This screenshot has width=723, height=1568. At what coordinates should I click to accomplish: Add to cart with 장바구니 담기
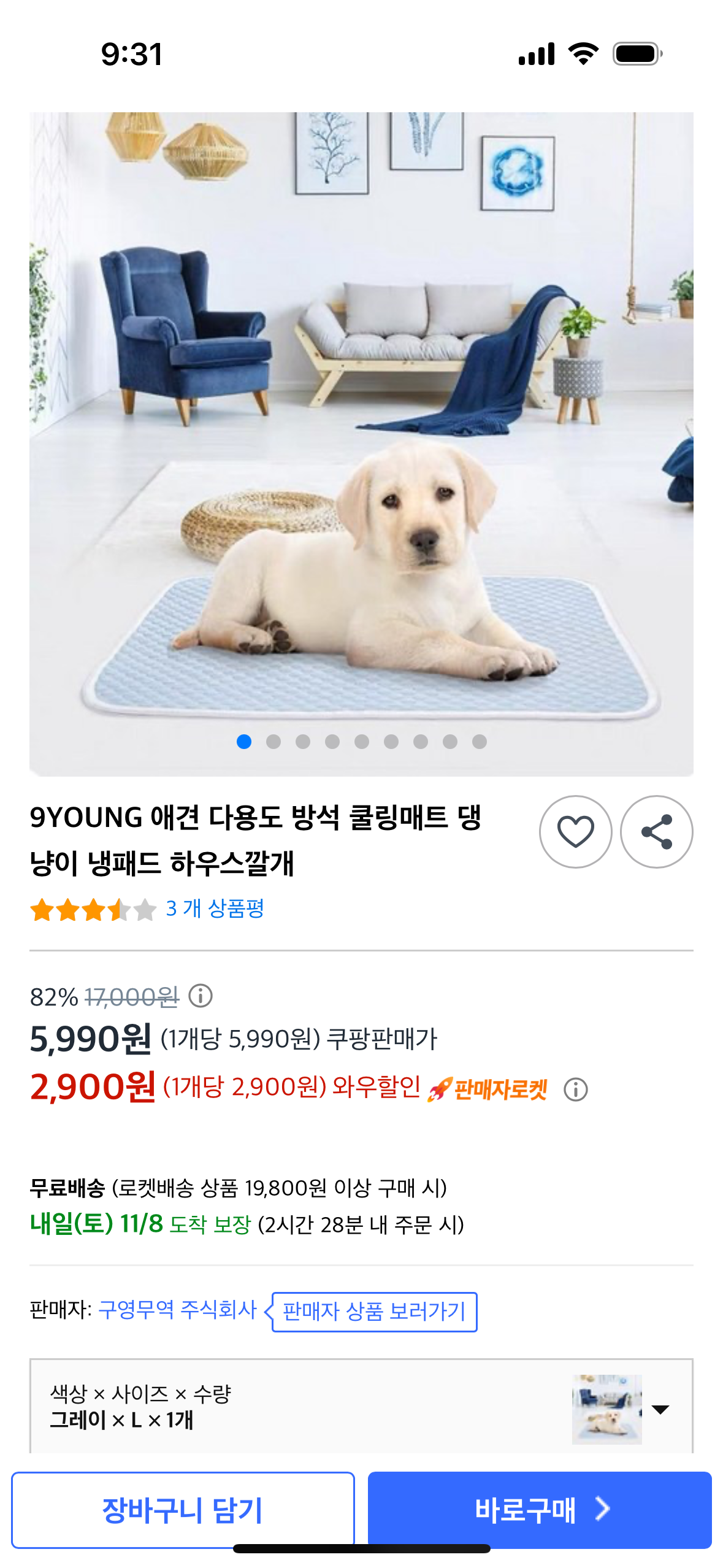(x=183, y=1510)
